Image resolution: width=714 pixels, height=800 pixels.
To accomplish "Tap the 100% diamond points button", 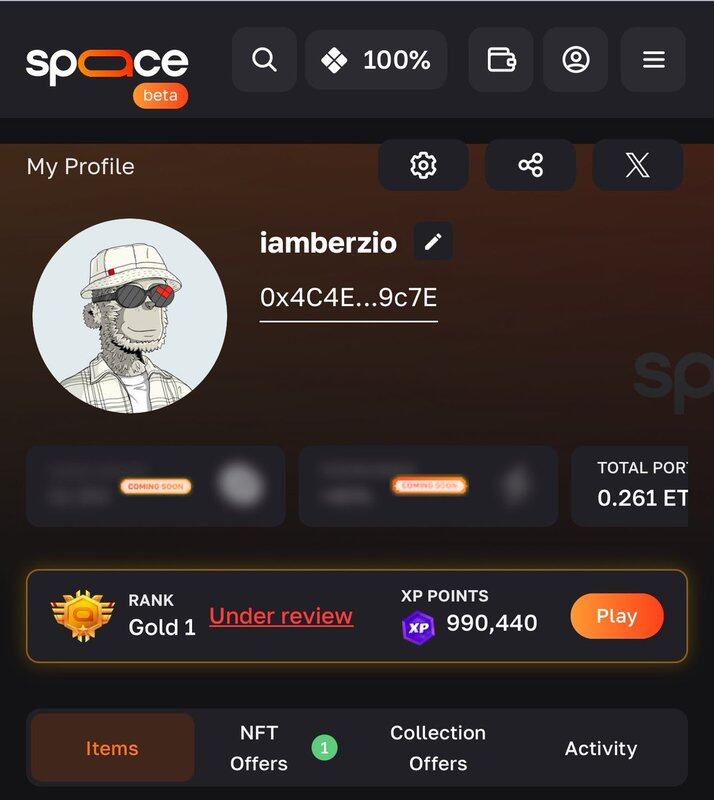I will [x=376, y=60].
